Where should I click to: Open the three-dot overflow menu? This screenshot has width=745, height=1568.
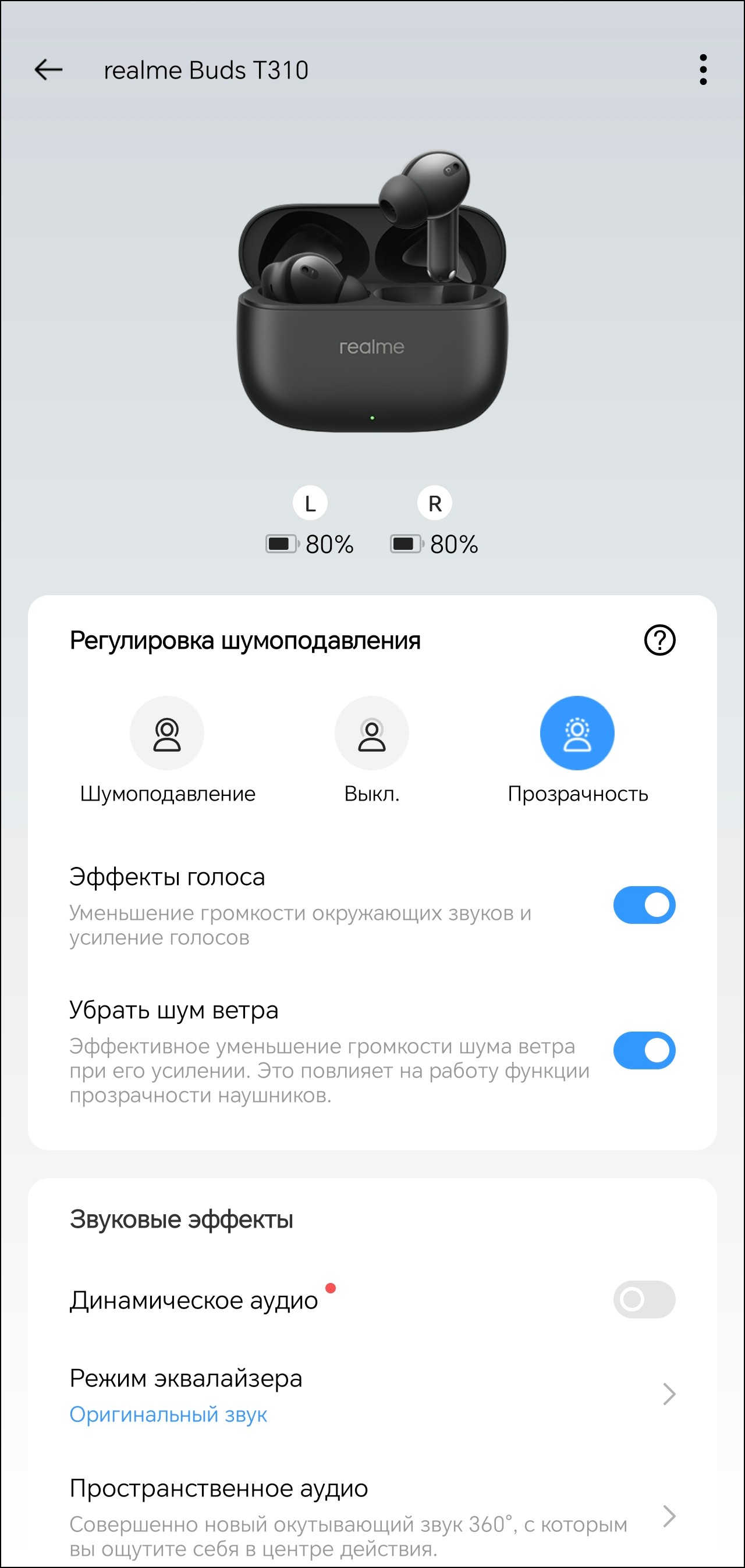703,70
